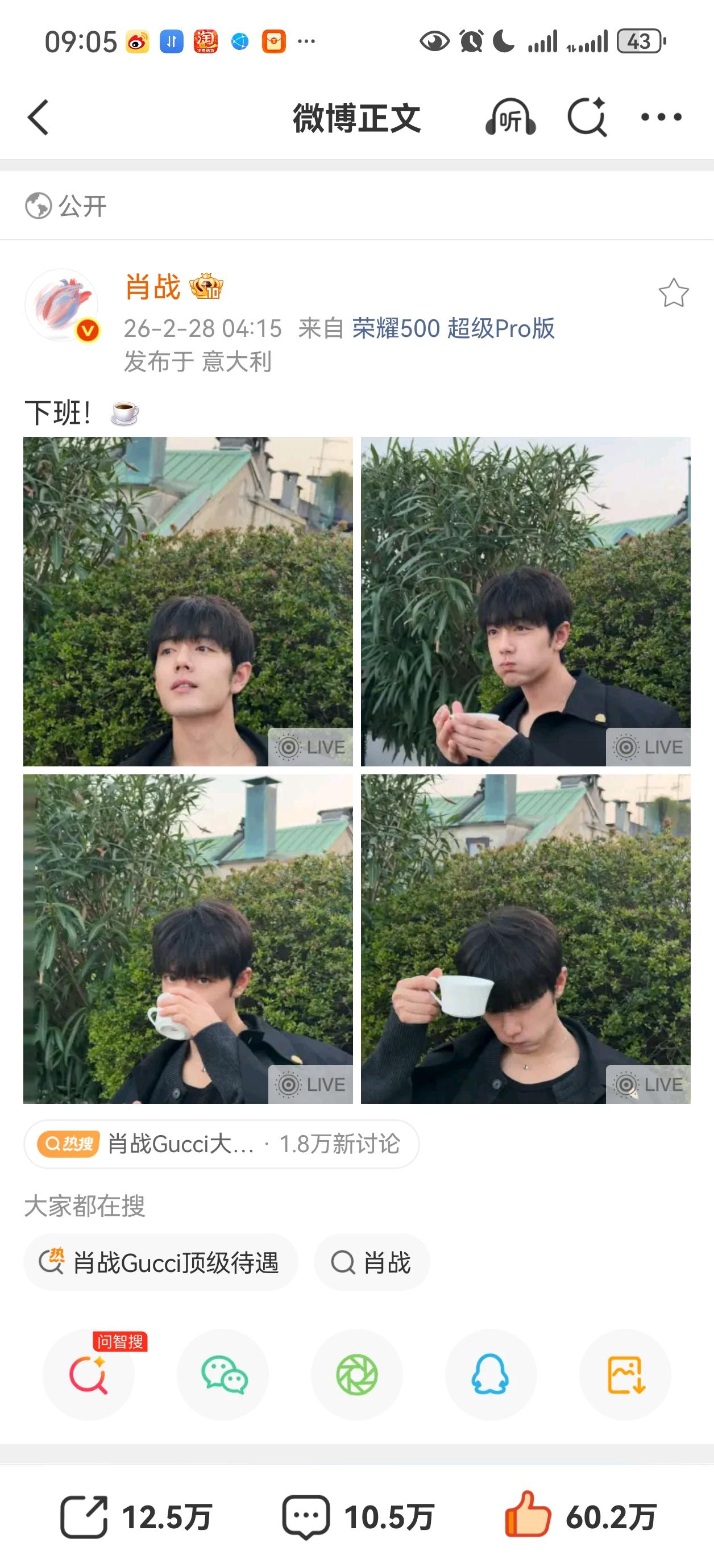Search 肖战Gucci顶级待遇 suggestion chip
The height and width of the screenshot is (1568, 714).
(161, 1262)
